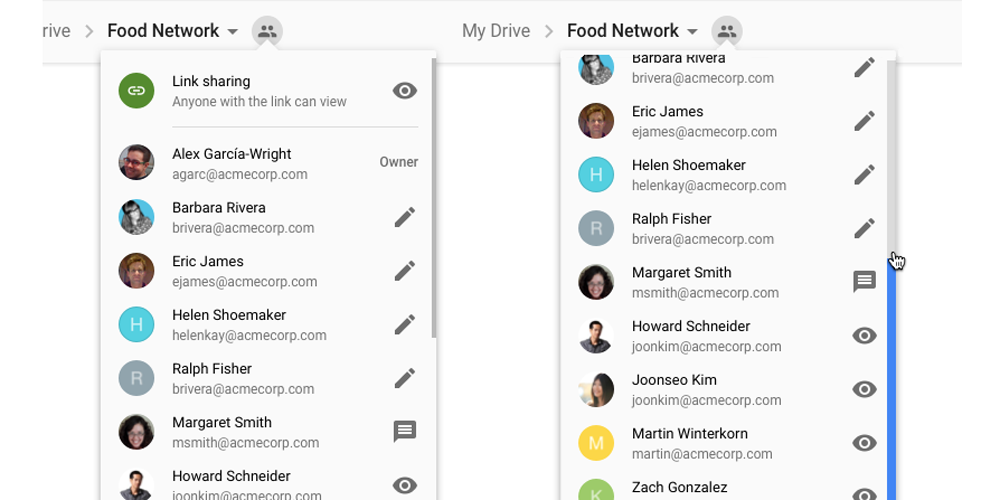Change Joonseo Kim's view permission icon
This screenshot has height=500, width=1000.
tap(864, 389)
